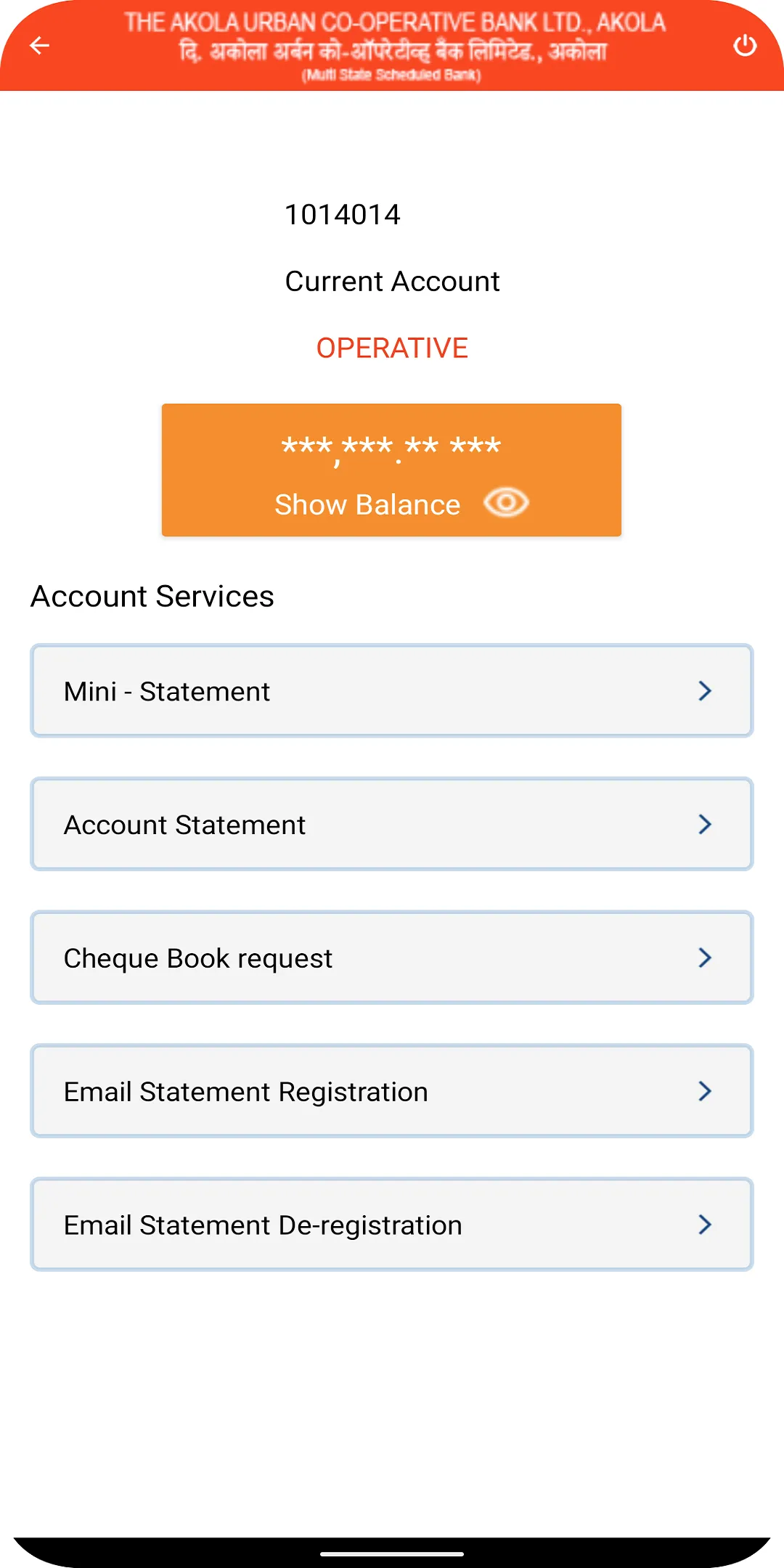Select Cheque Book request

point(392,958)
